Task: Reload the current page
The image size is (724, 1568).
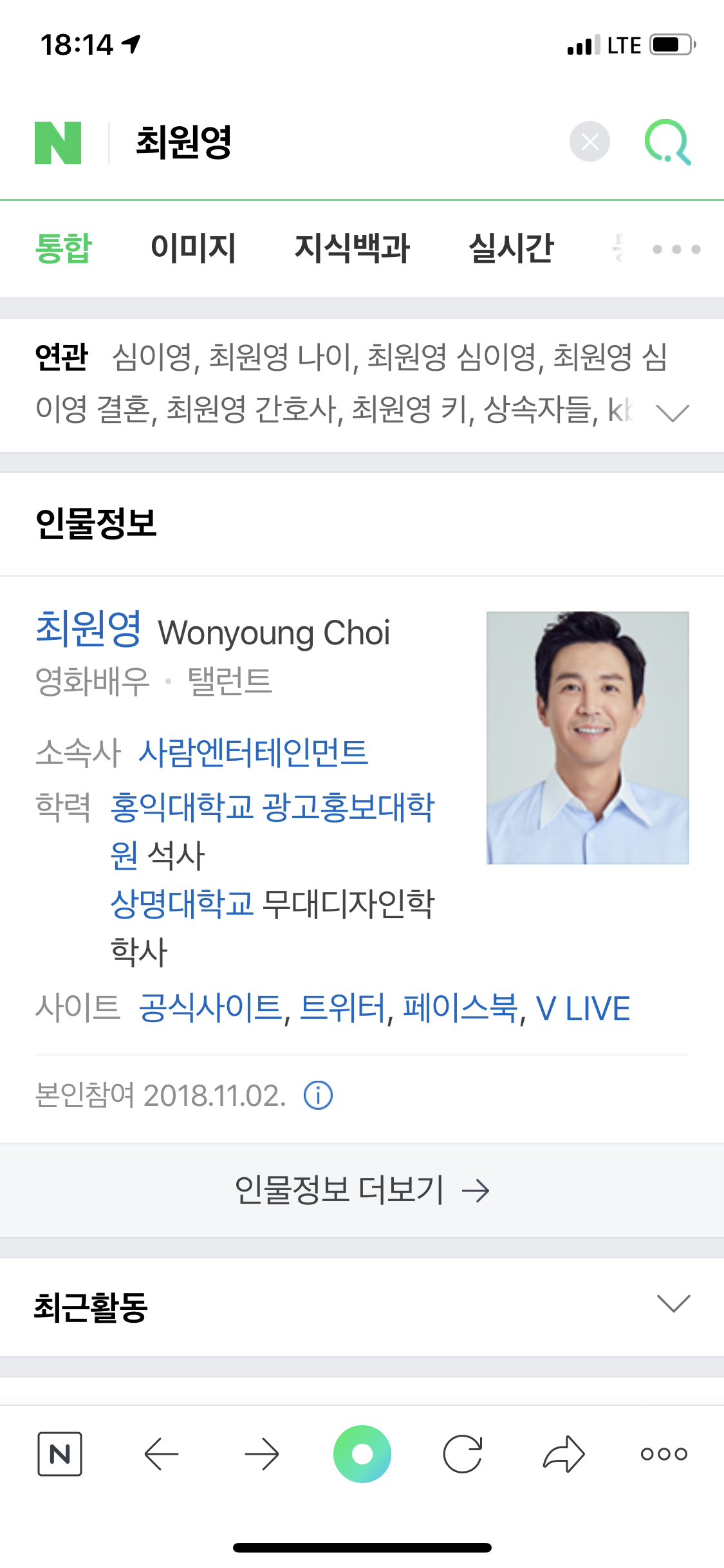Action: pos(463,1454)
